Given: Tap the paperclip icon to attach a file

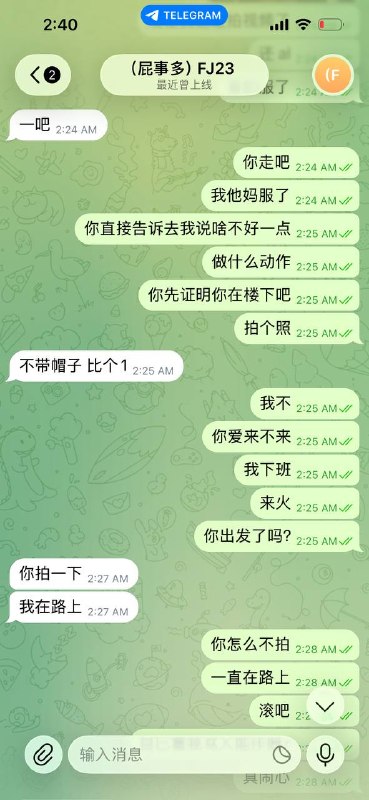Looking at the screenshot, I should click(44, 755).
